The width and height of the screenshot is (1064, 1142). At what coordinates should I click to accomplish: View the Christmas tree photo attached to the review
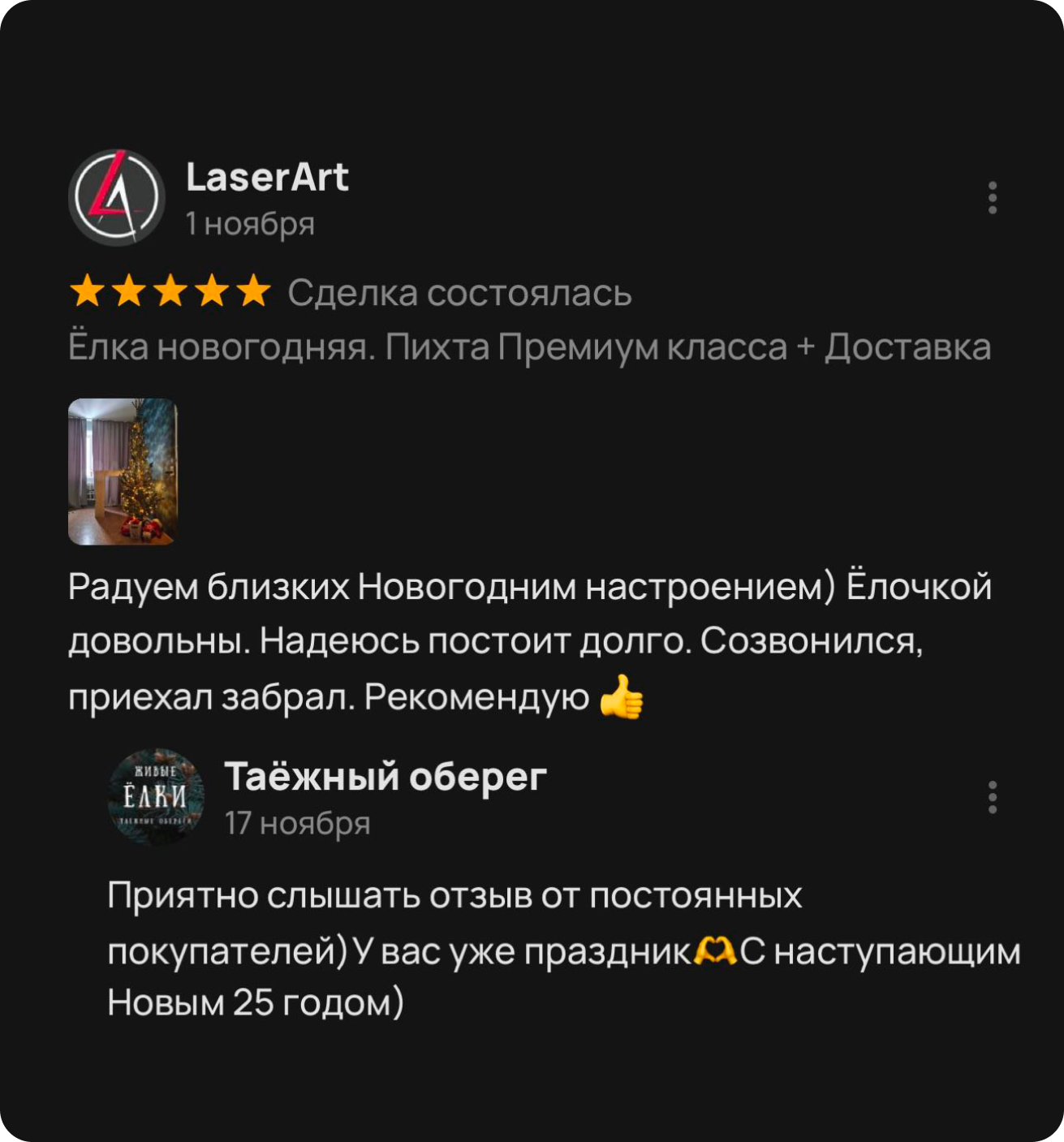[x=123, y=472]
